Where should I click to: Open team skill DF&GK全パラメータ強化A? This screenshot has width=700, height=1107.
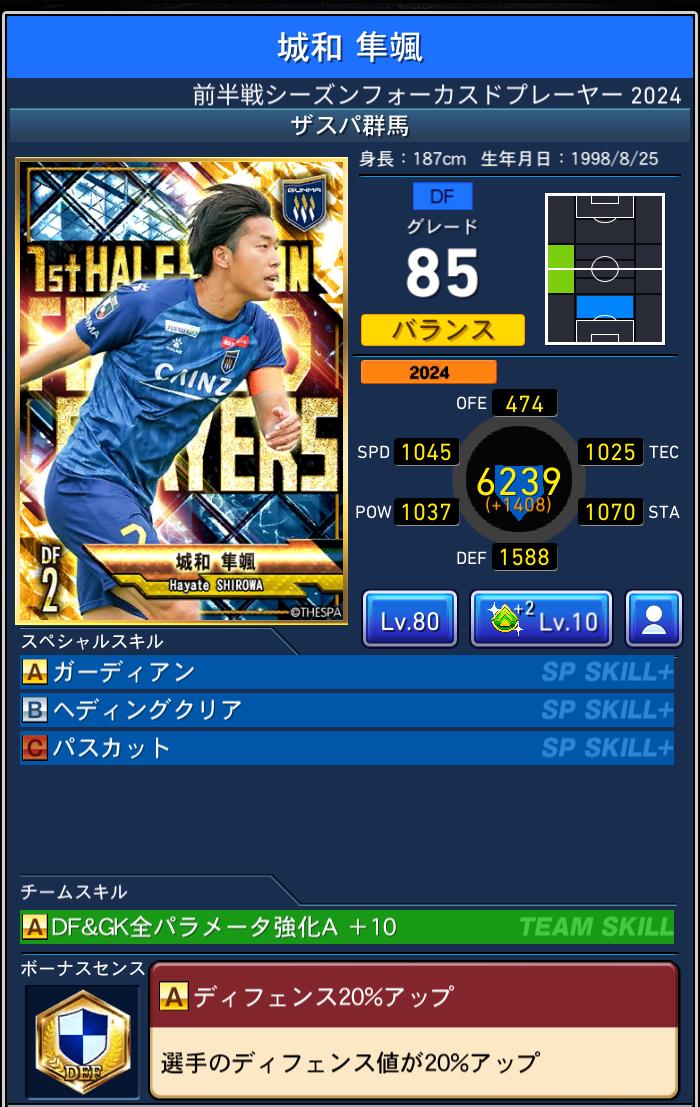(346, 927)
